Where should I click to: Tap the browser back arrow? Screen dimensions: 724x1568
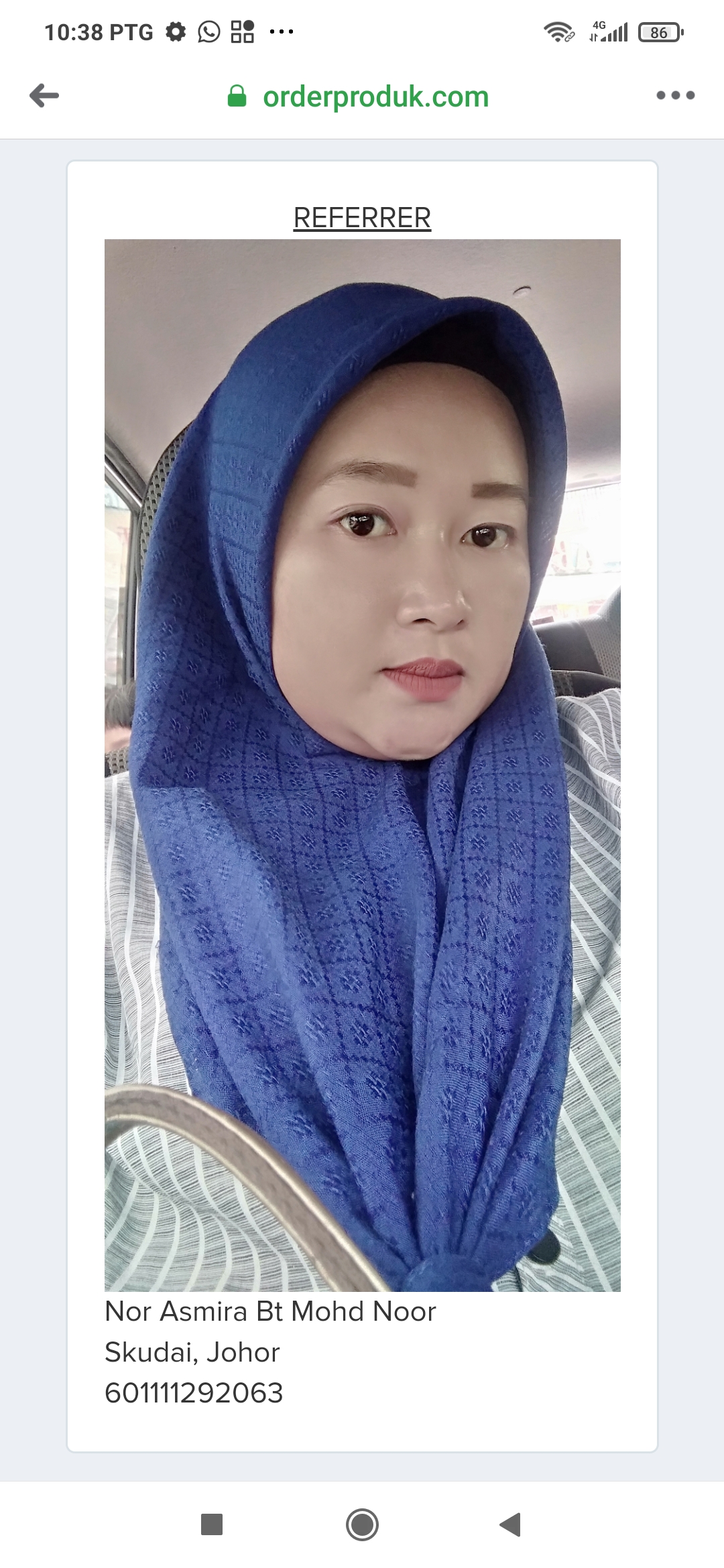[44, 96]
